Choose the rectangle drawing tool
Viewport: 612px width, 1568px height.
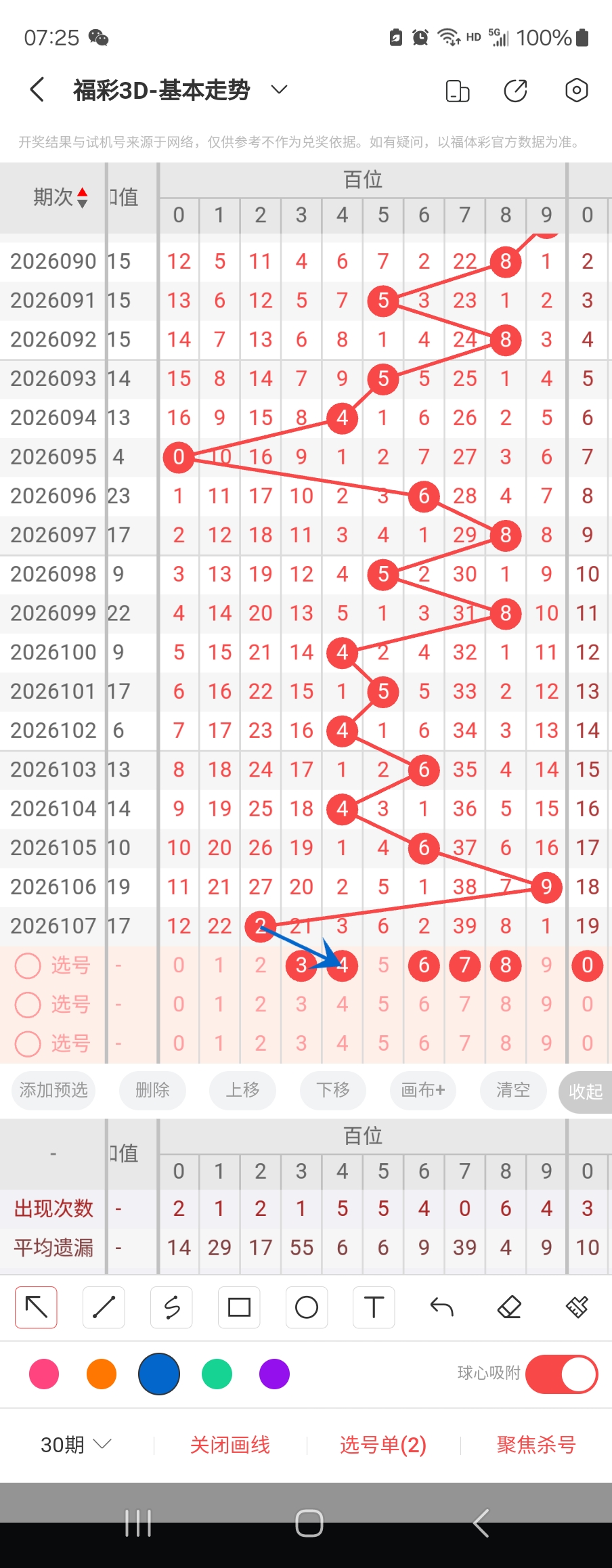pyautogui.click(x=239, y=1307)
